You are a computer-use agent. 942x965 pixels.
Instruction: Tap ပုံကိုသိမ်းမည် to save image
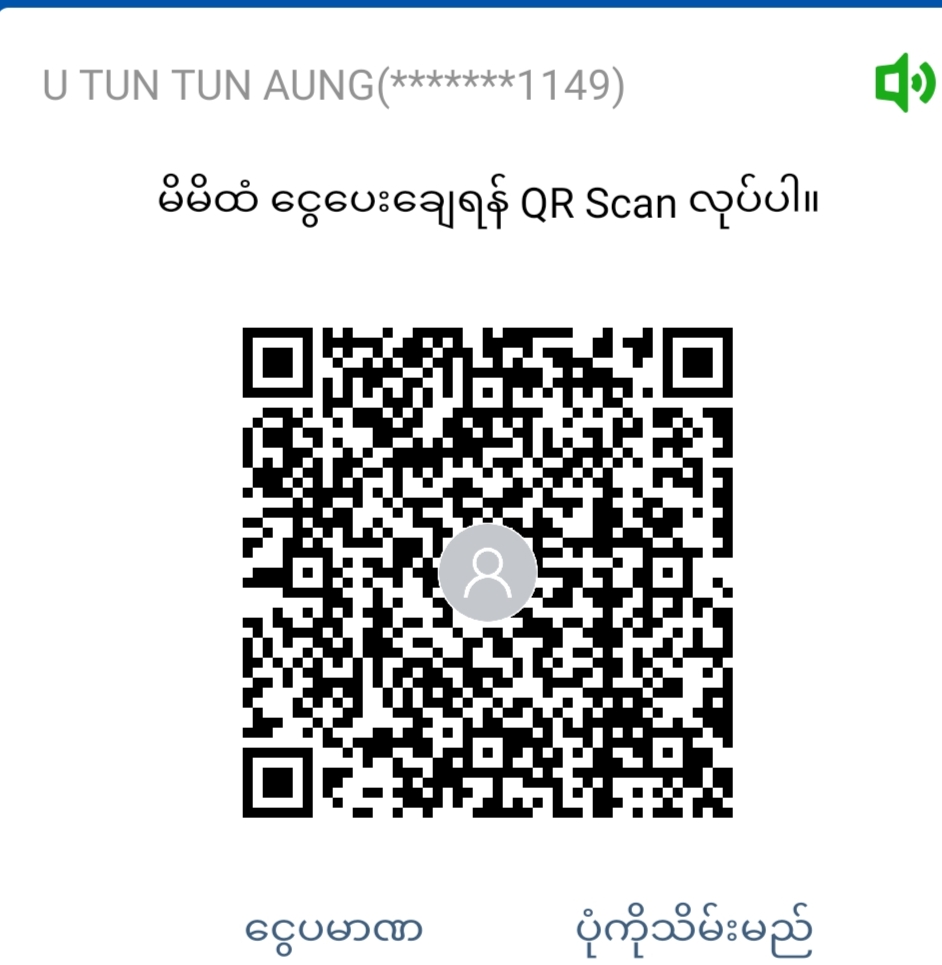pos(693,929)
